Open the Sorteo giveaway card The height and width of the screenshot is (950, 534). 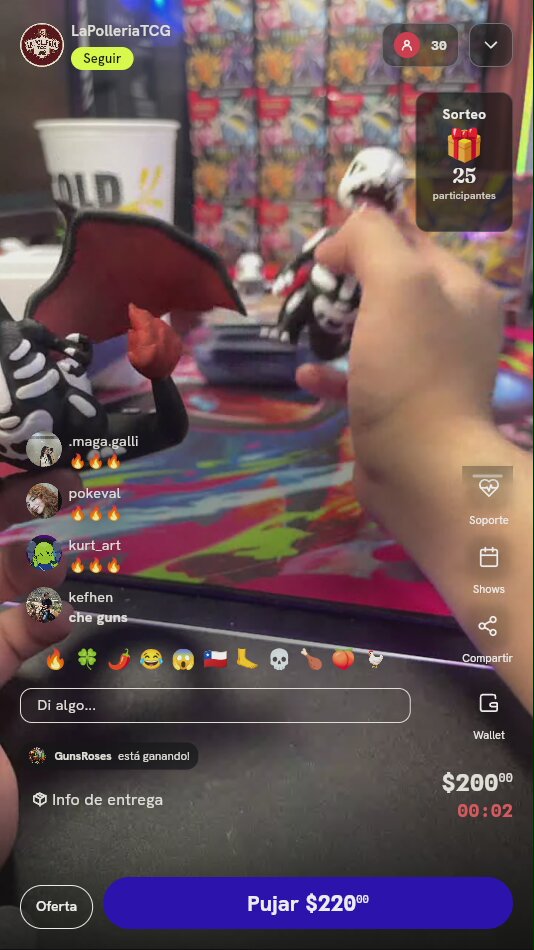[x=464, y=162]
